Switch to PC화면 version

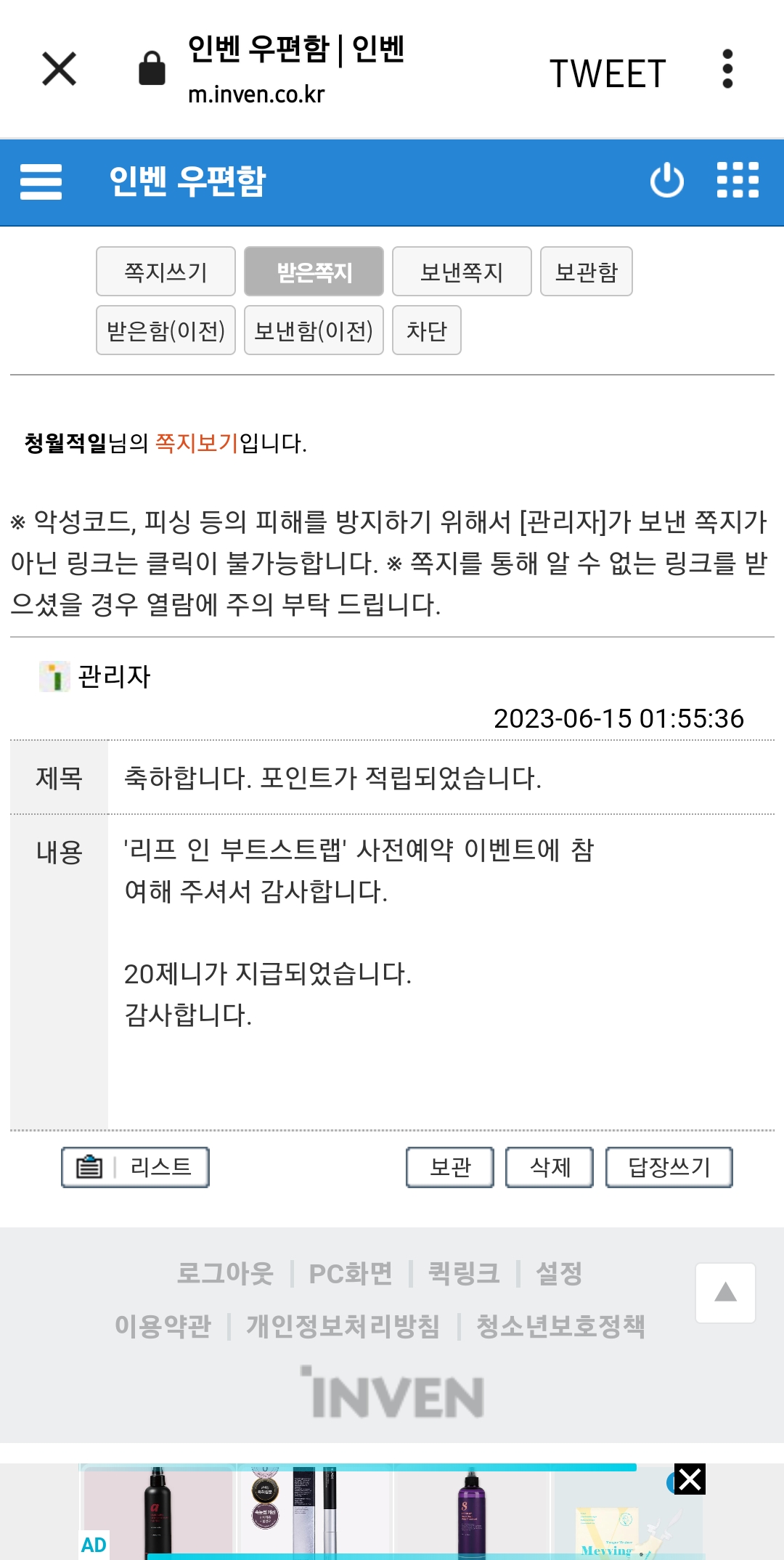pos(351,1273)
